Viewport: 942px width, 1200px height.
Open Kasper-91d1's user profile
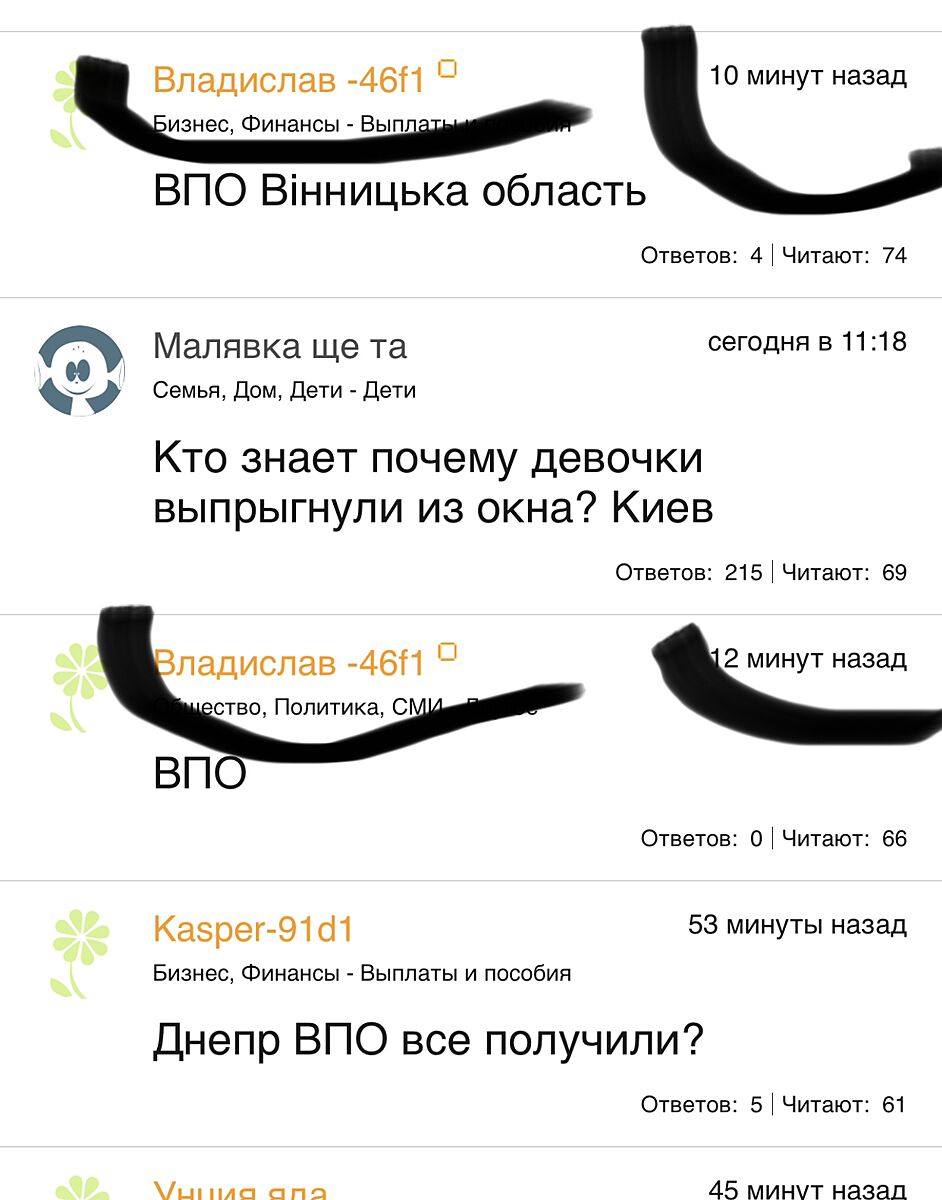253,929
